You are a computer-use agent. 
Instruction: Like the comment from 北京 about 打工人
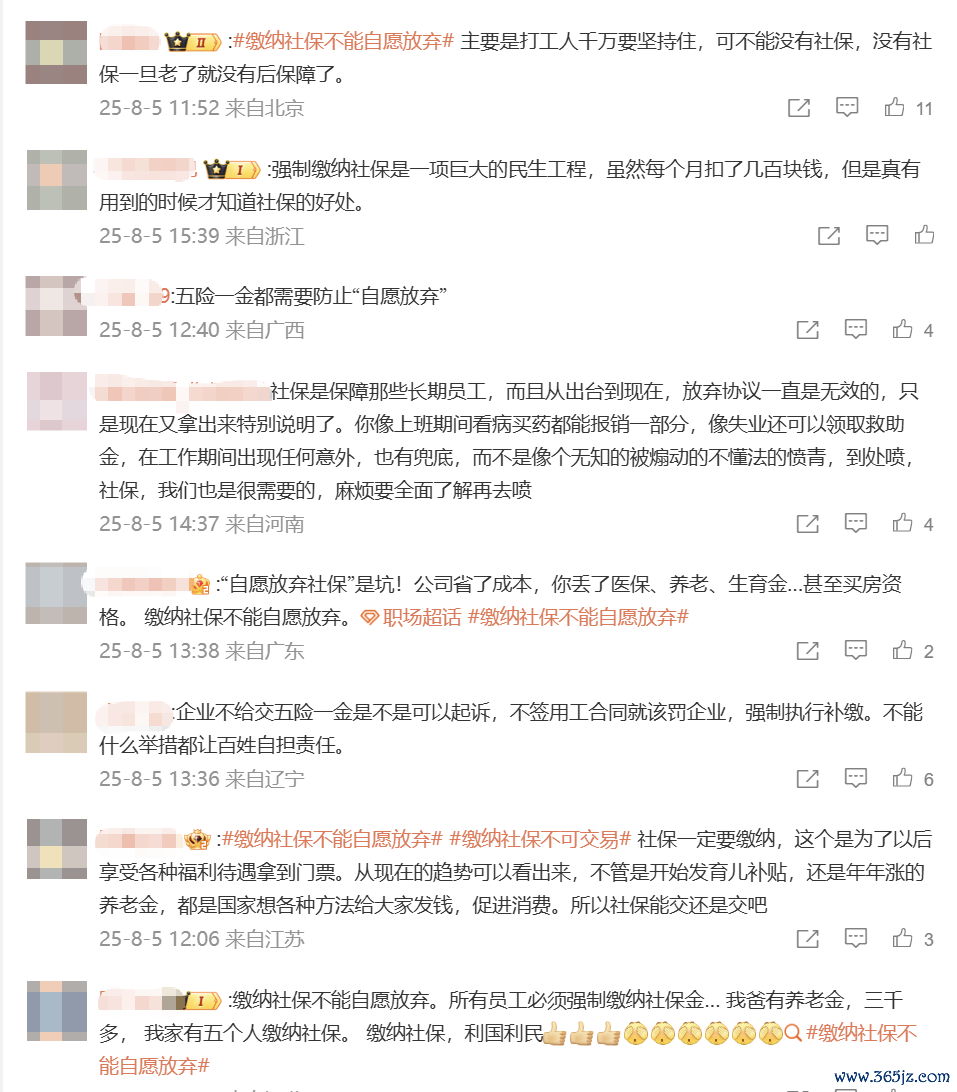(x=895, y=108)
